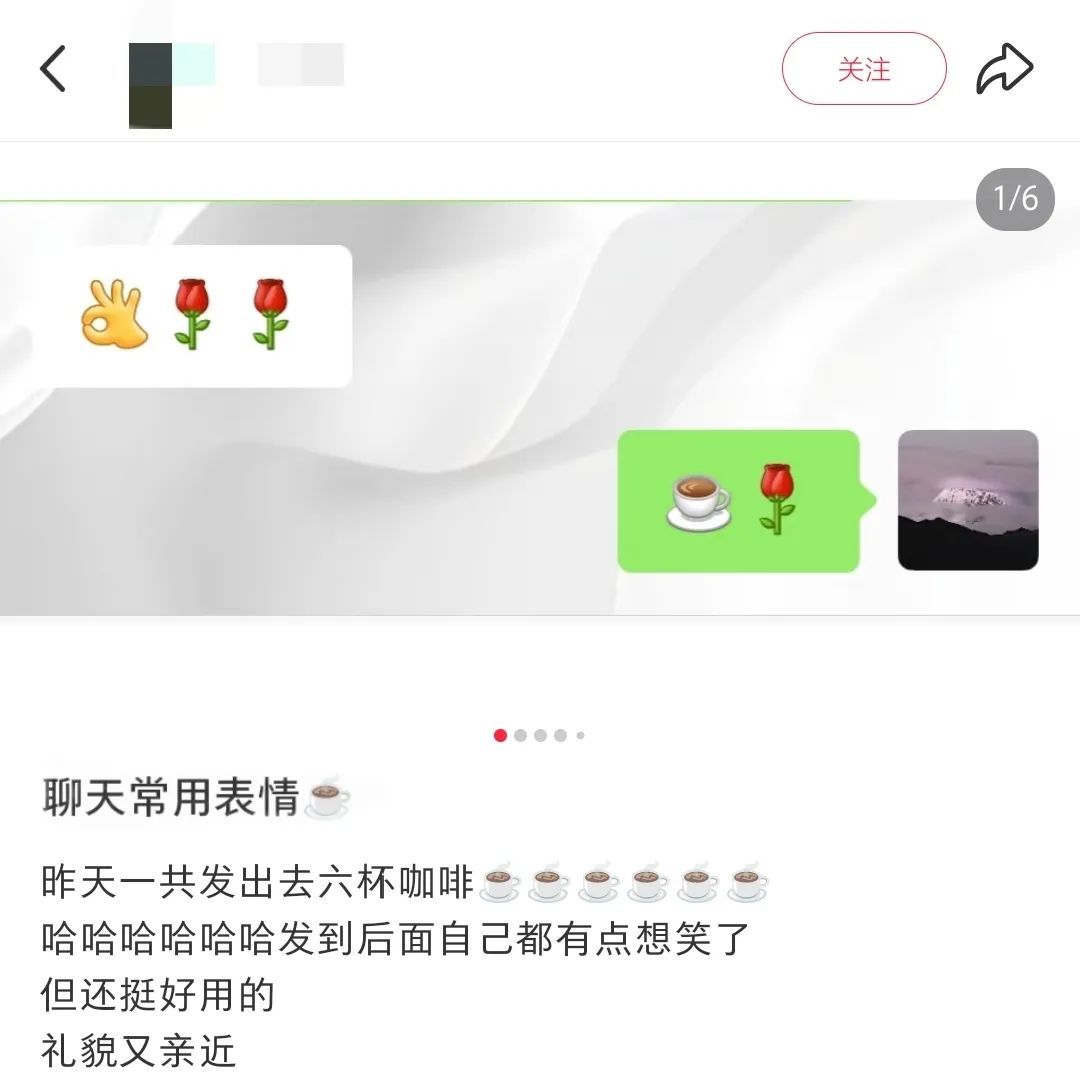Share this post via arrow icon
Screen dimensions: 1080x1085
(x=1004, y=69)
